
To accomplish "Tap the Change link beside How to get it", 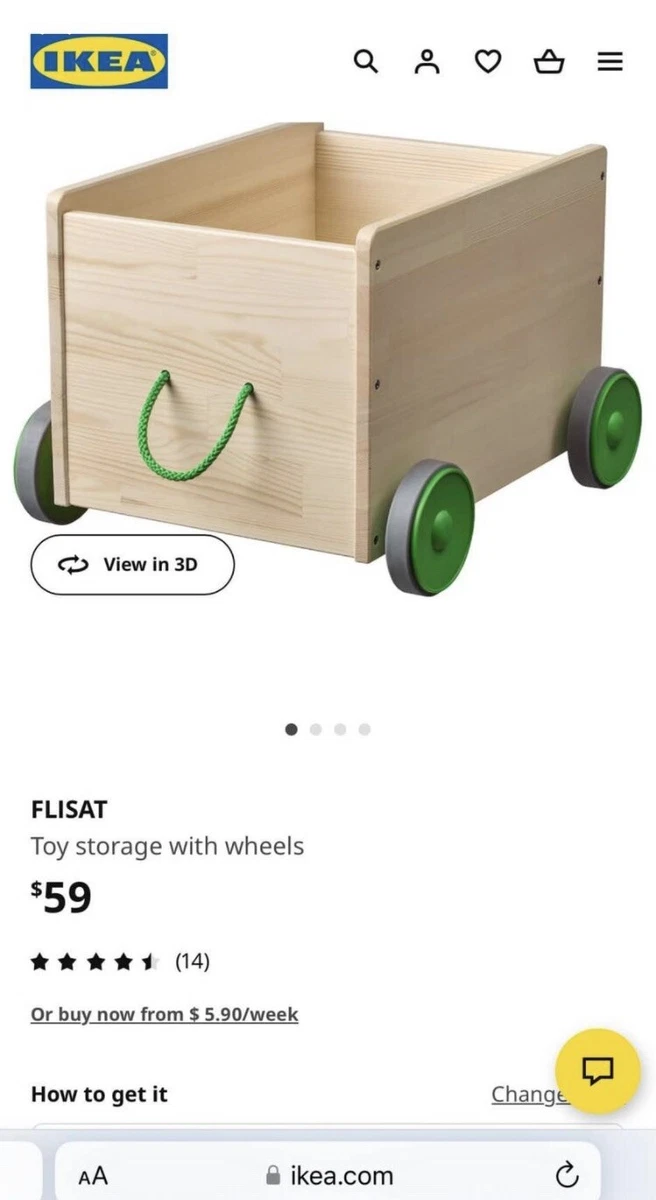I will 529,1094.
